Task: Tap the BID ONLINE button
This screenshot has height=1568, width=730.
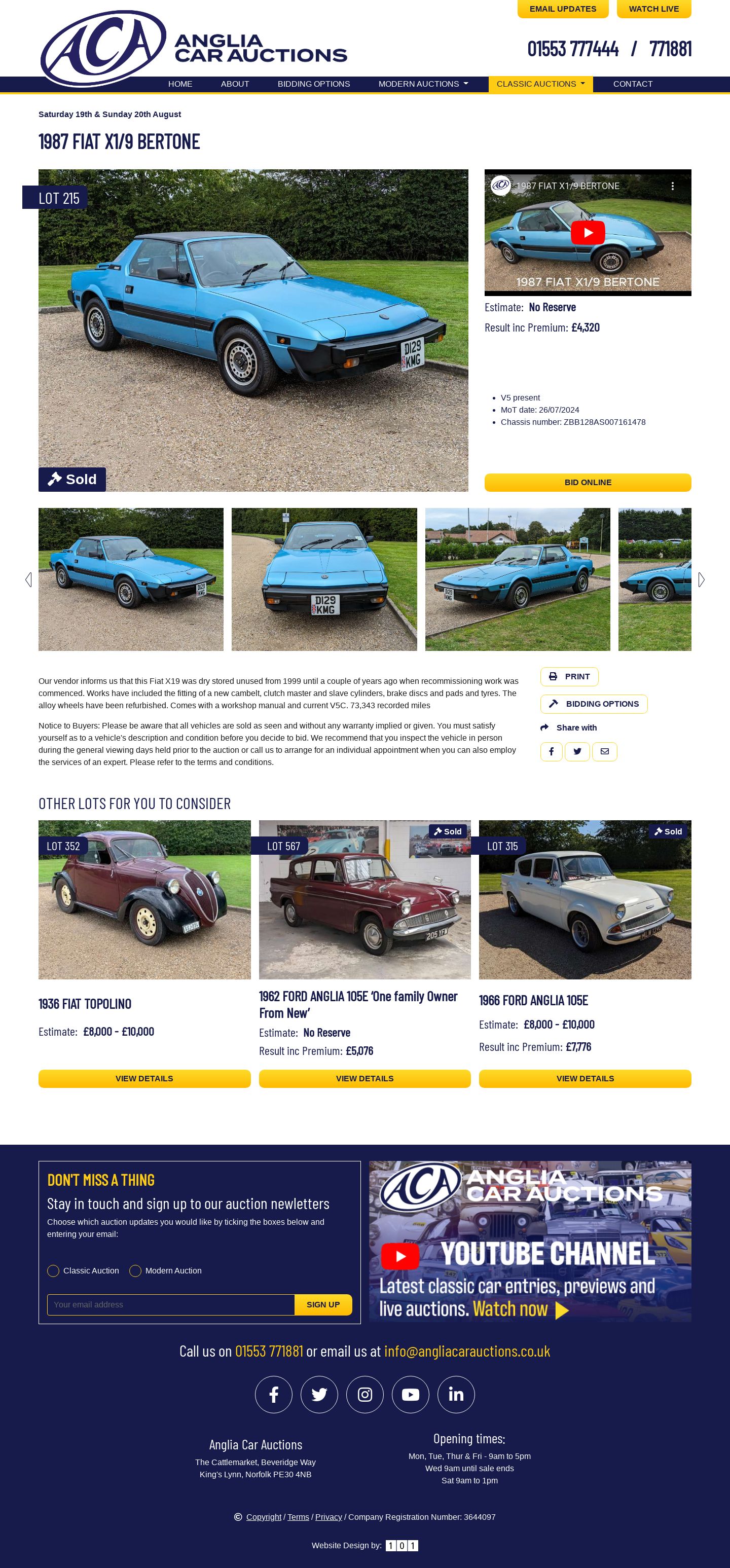Action: coord(588,482)
